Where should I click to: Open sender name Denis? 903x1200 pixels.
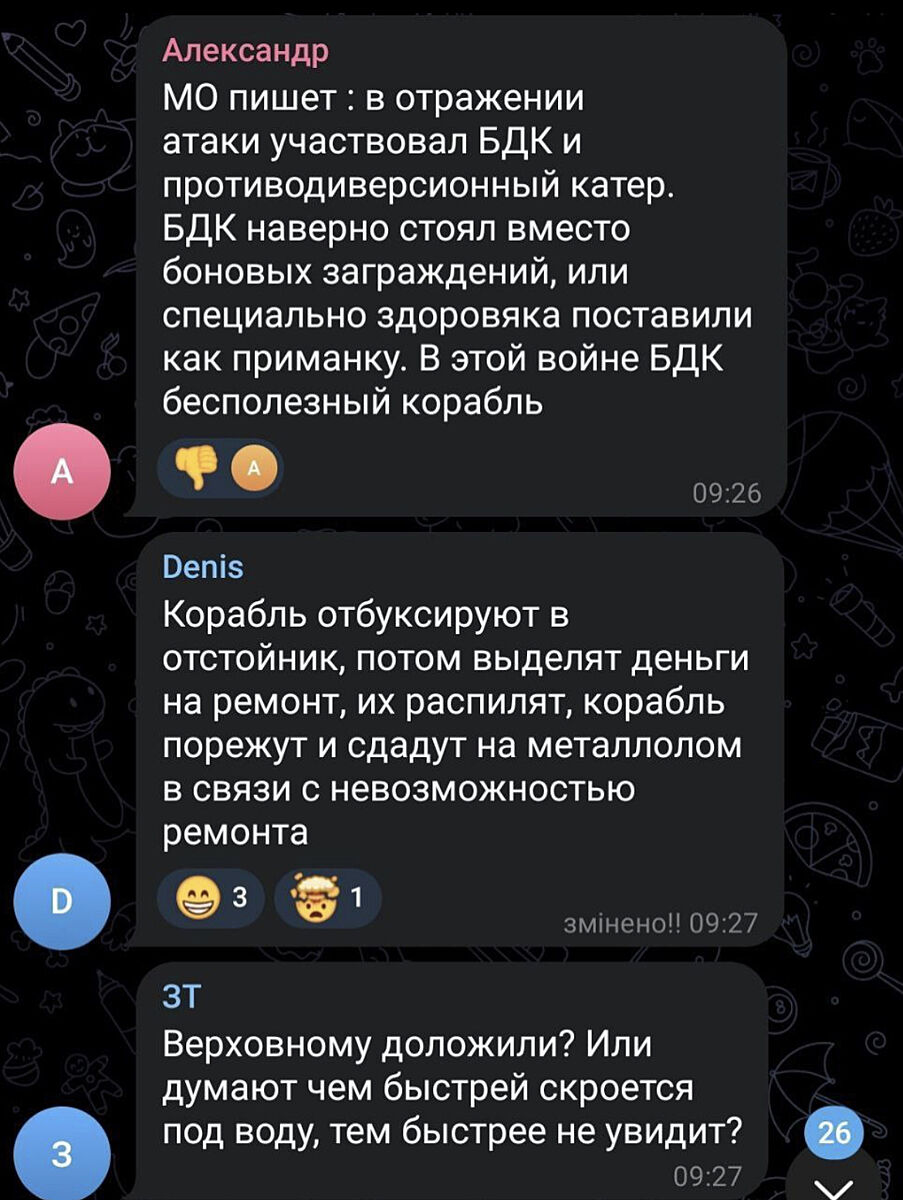(203, 567)
